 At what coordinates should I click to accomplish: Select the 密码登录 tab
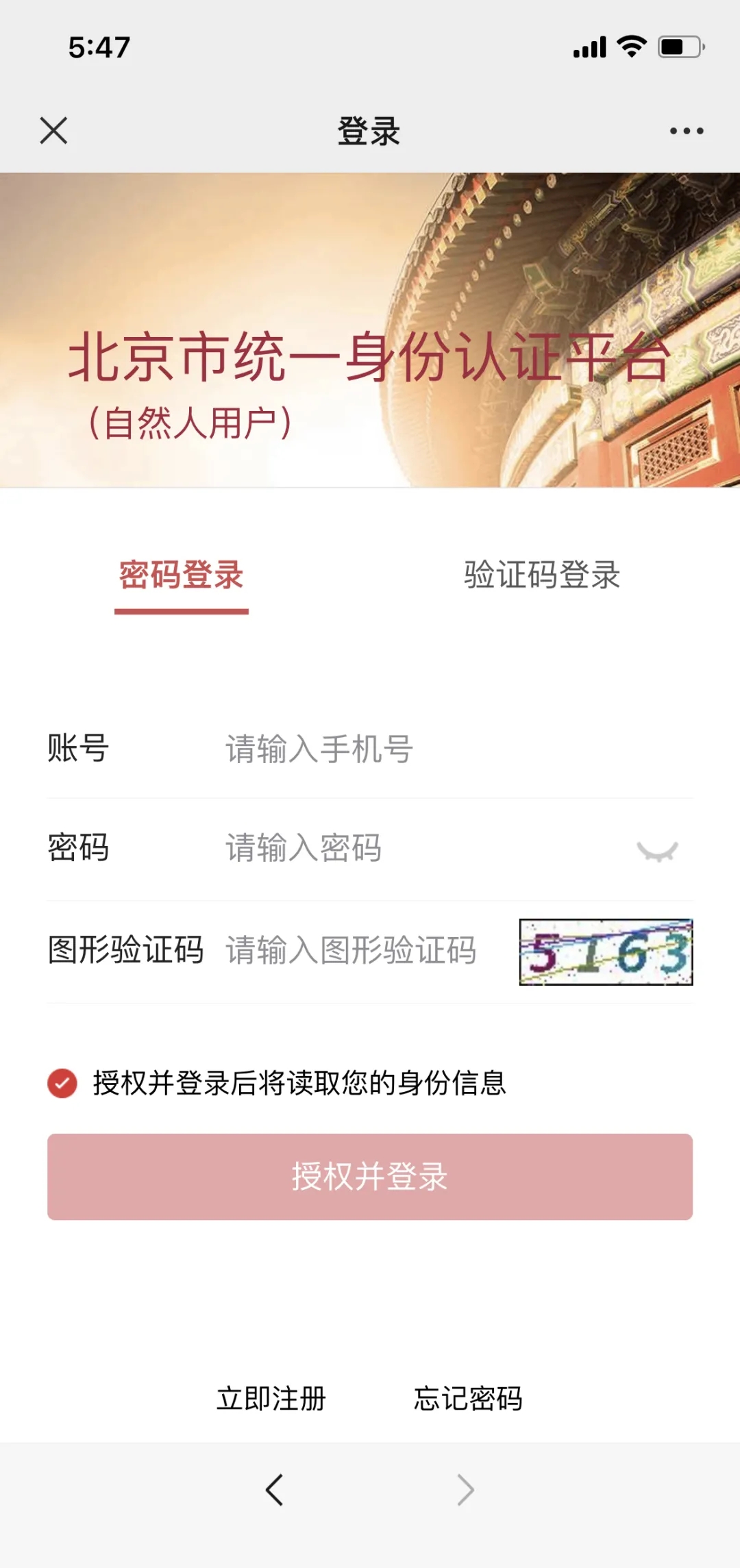(x=181, y=575)
